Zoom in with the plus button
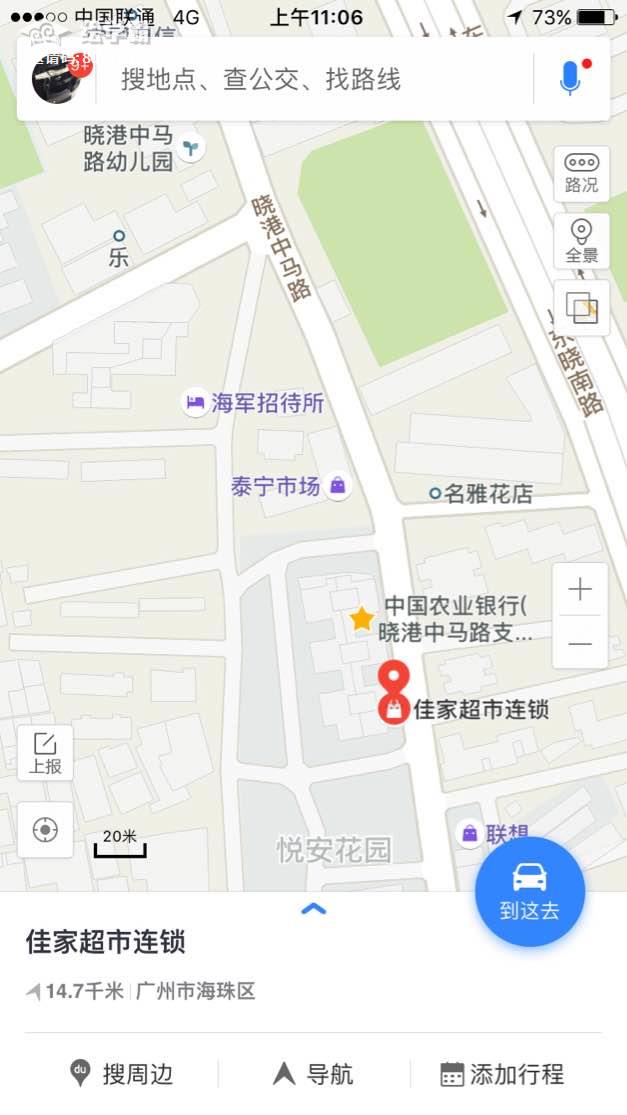 point(580,590)
